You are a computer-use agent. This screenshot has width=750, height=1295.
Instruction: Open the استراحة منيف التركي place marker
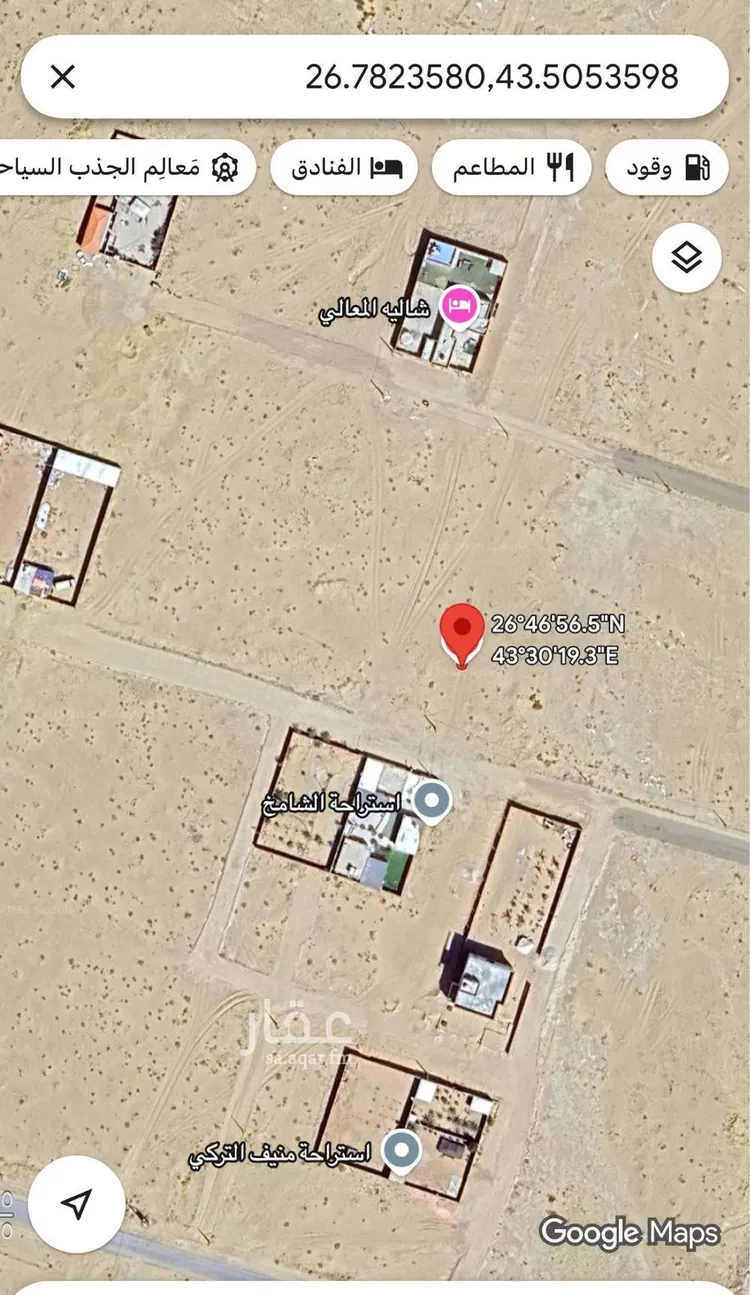click(401, 1153)
